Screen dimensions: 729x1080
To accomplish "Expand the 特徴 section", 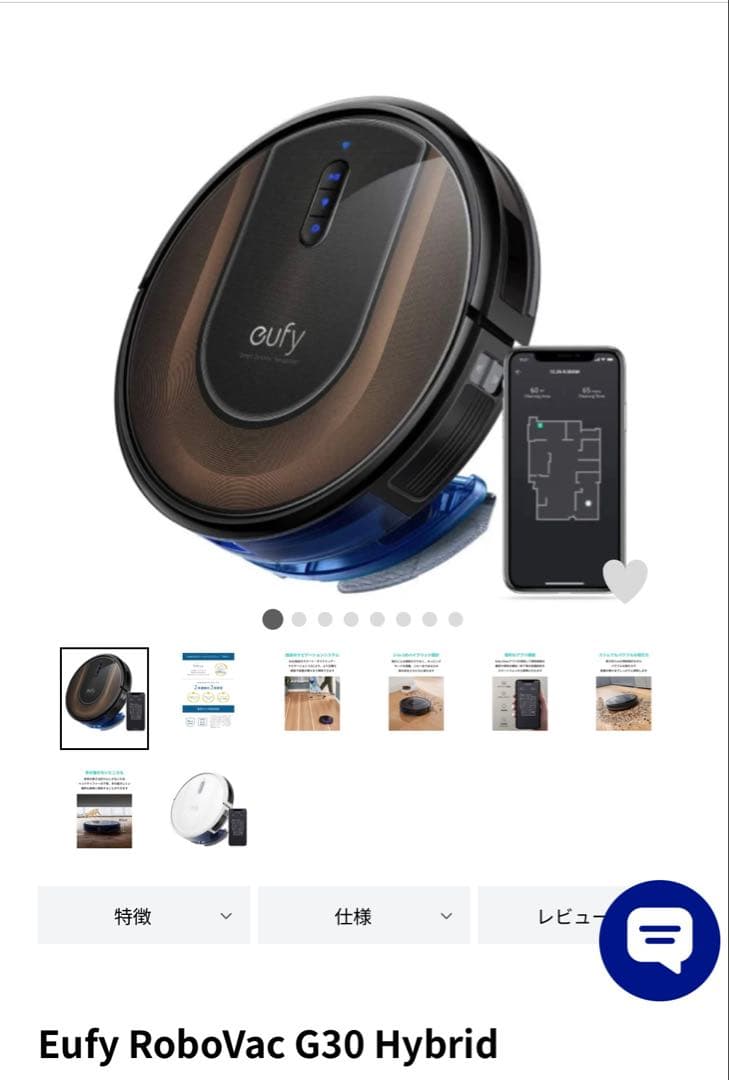I will [143, 915].
